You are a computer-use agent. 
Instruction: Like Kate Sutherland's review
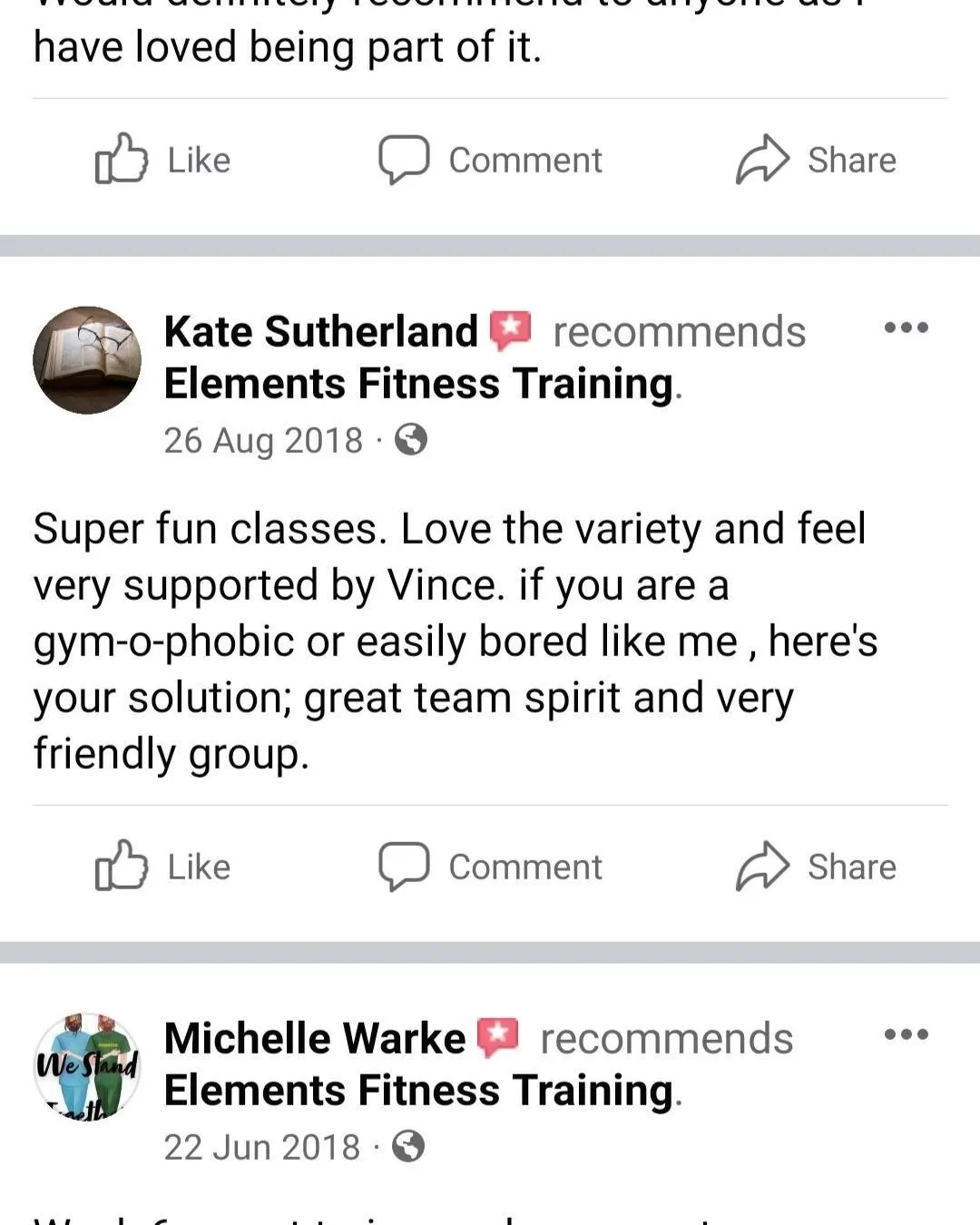[163, 867]
